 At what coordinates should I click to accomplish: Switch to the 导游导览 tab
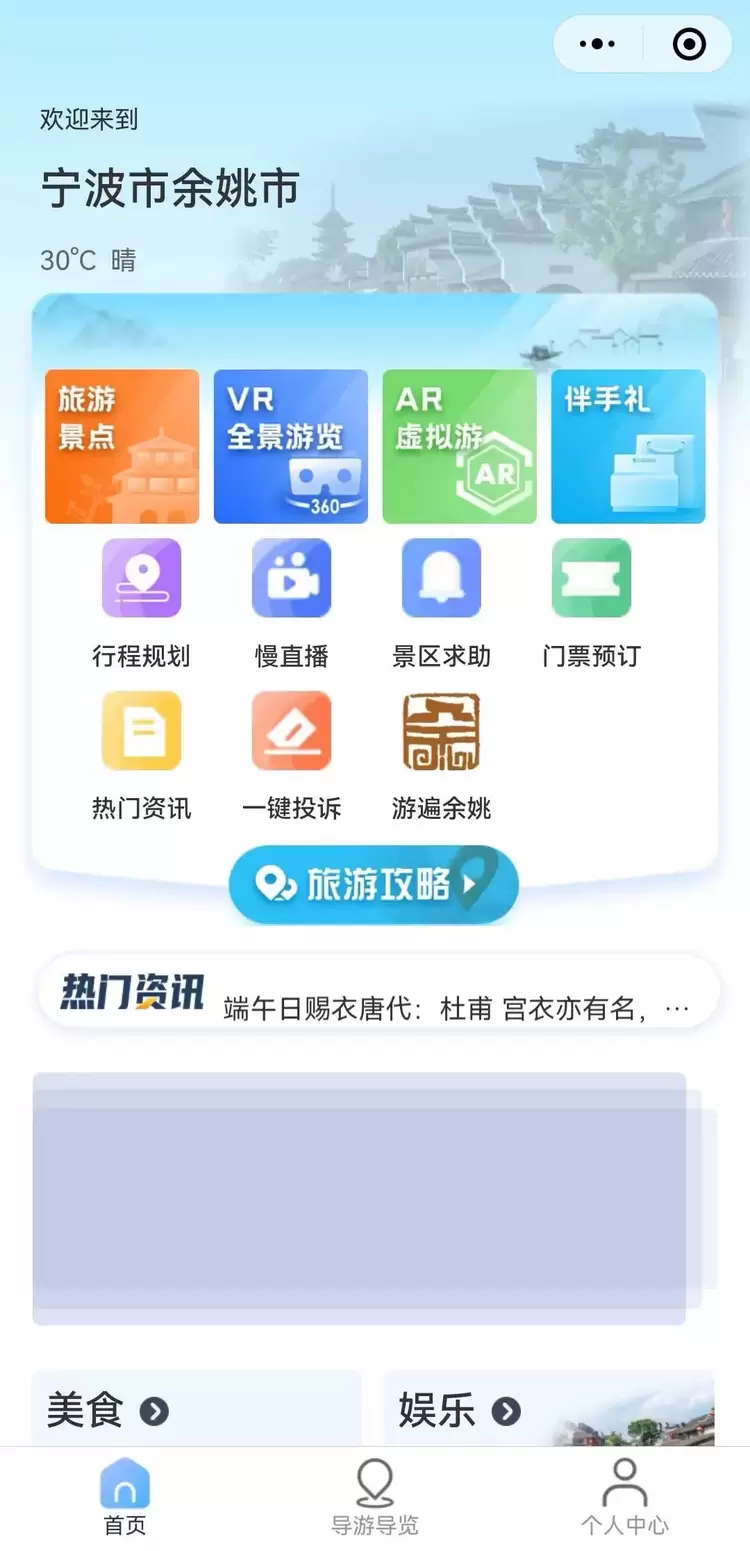[375, 1496]
